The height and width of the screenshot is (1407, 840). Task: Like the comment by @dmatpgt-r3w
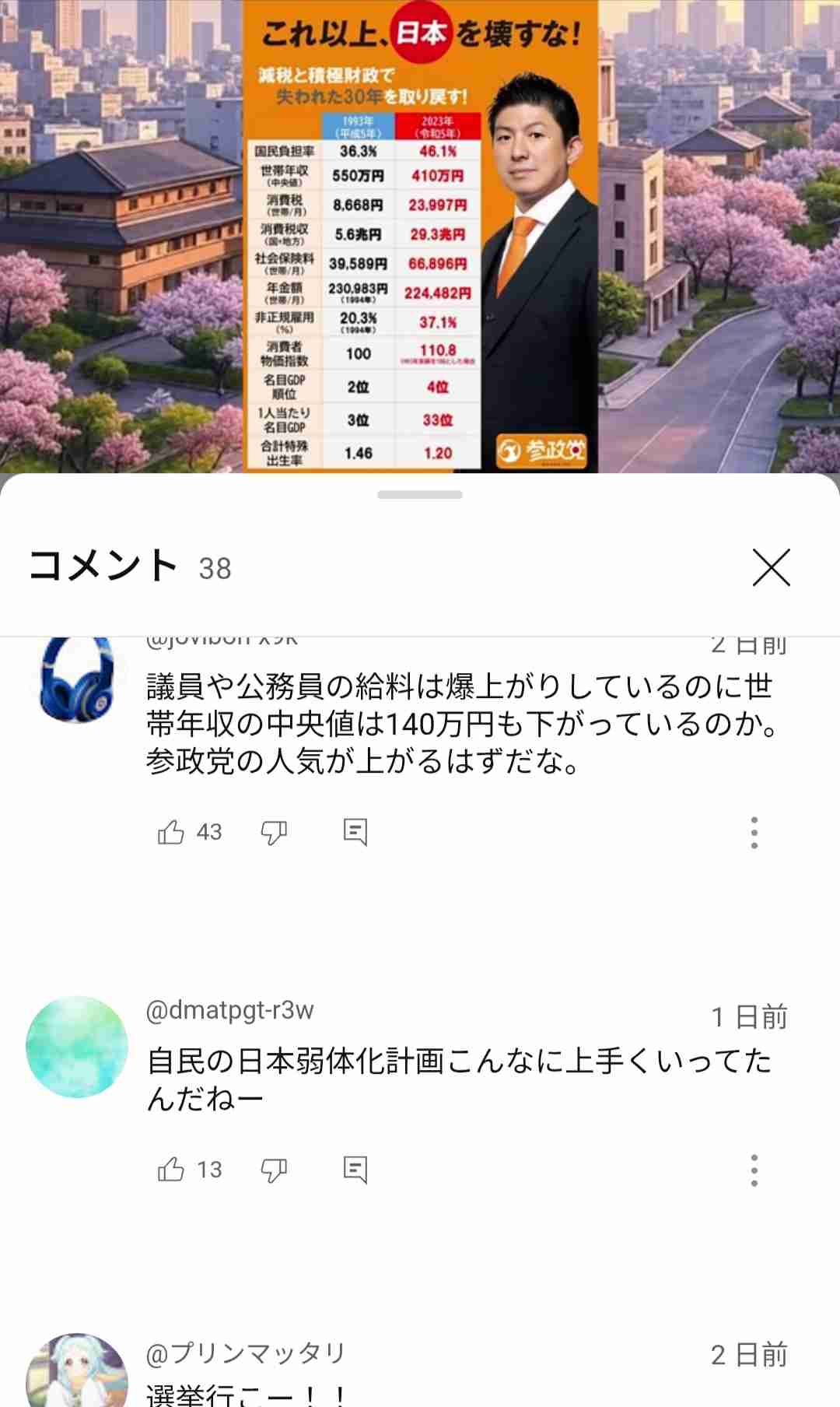point(171,1169)
